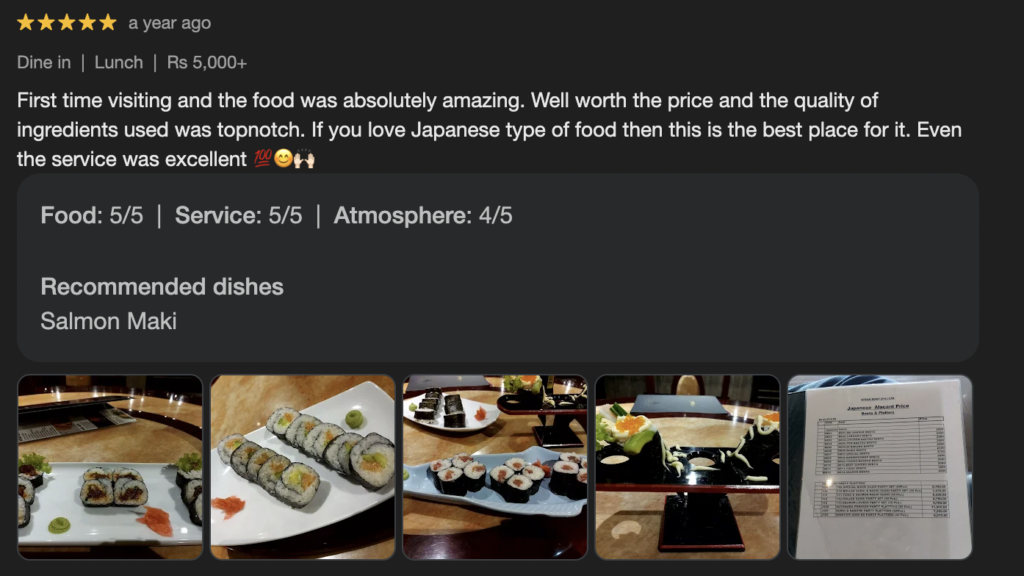
Task: View the avocado sushi roll close-up photo
Action: (302, 467)
